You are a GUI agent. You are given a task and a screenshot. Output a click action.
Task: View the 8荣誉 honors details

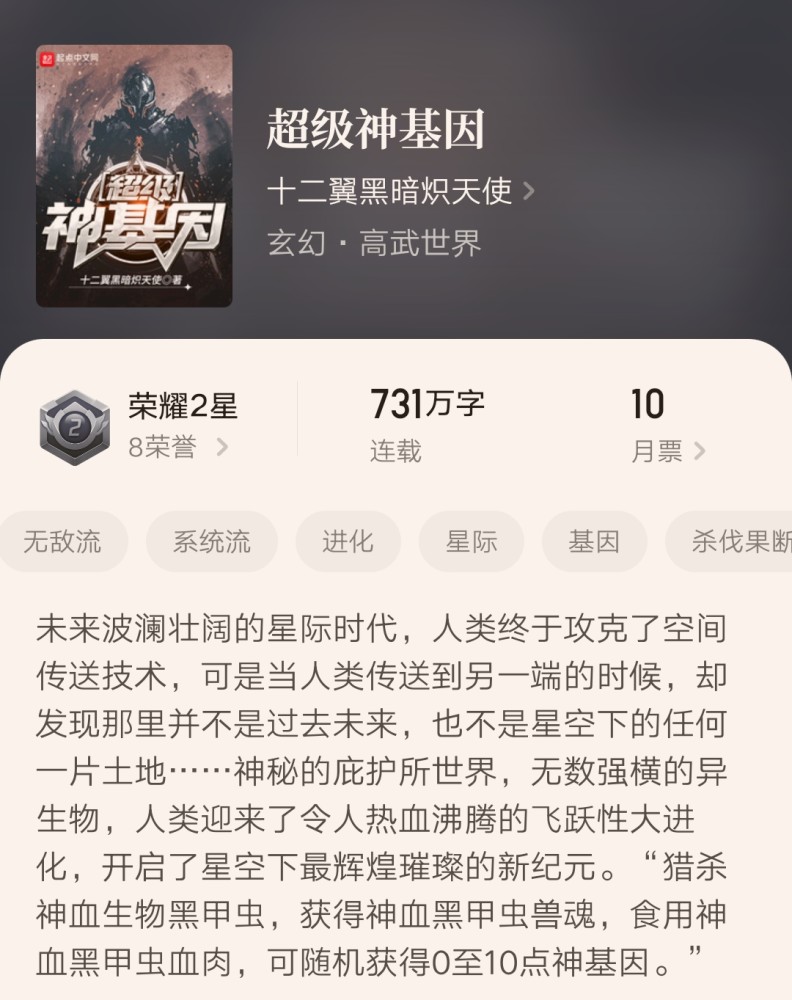coord(178,448)
